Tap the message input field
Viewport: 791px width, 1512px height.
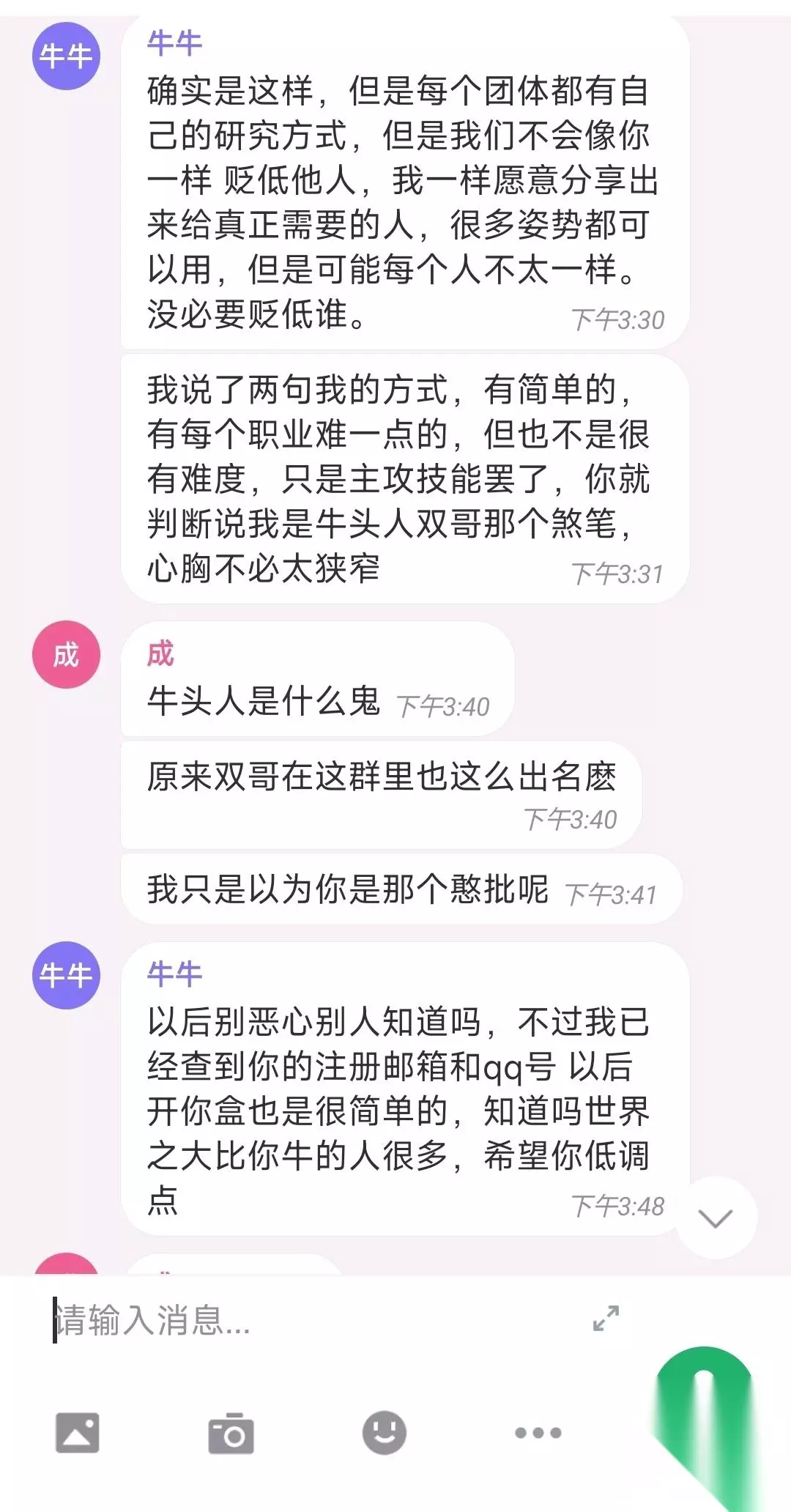pyautogui.click(x=315, y=1320)
